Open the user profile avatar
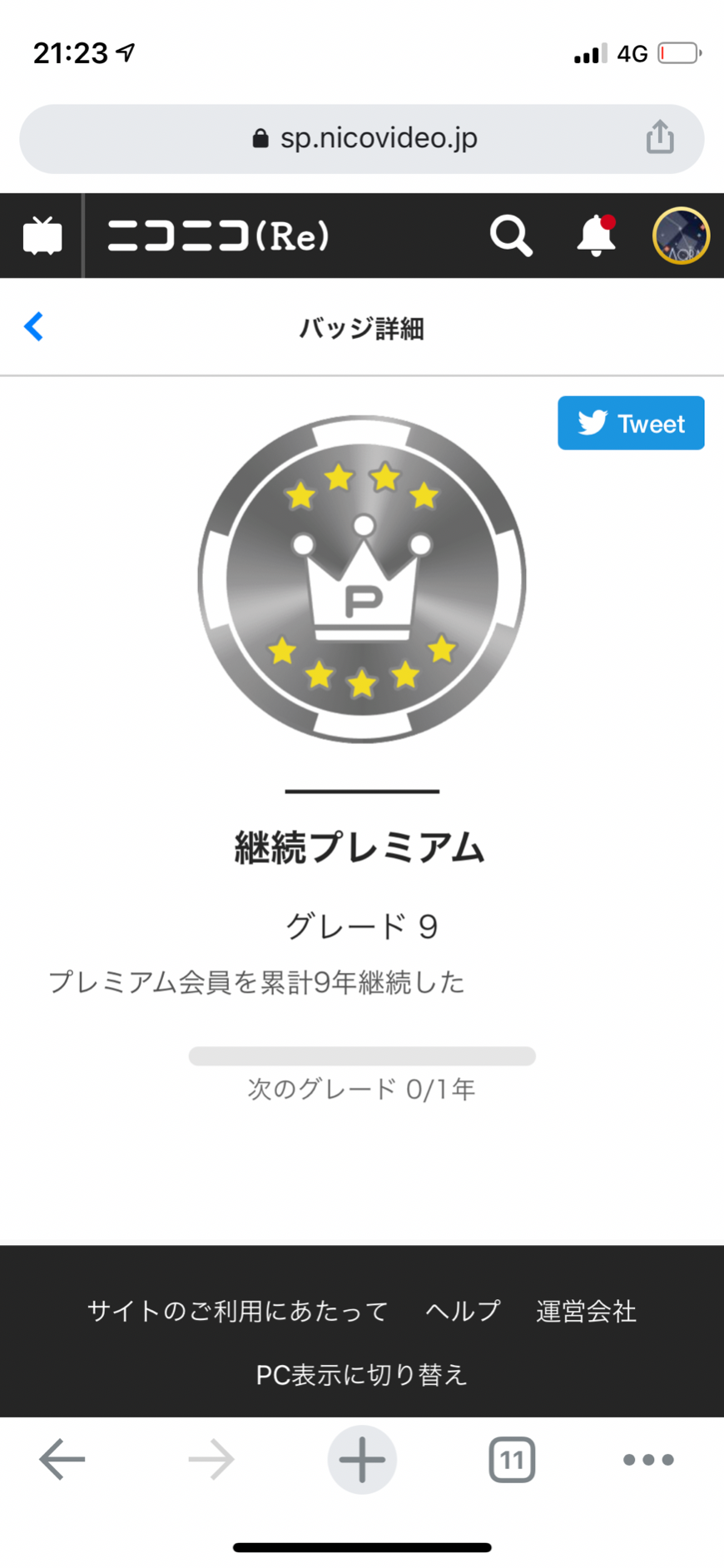 coord(681,236)
